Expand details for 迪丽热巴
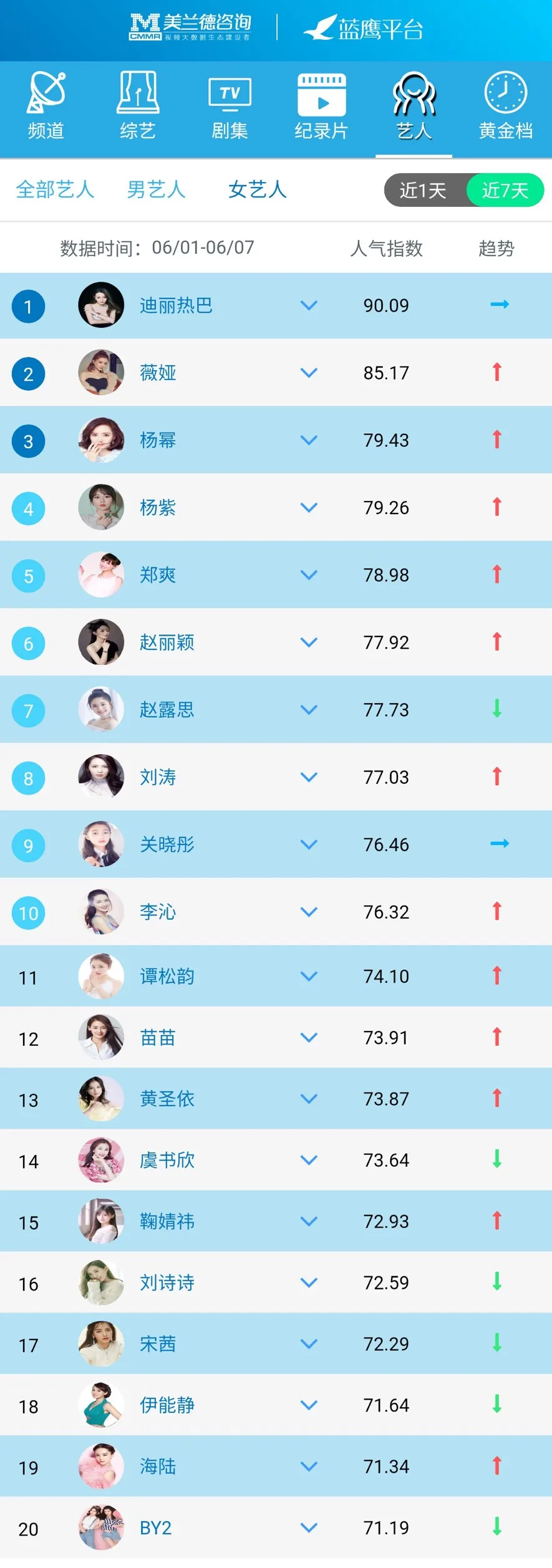 tap(309, 305)
